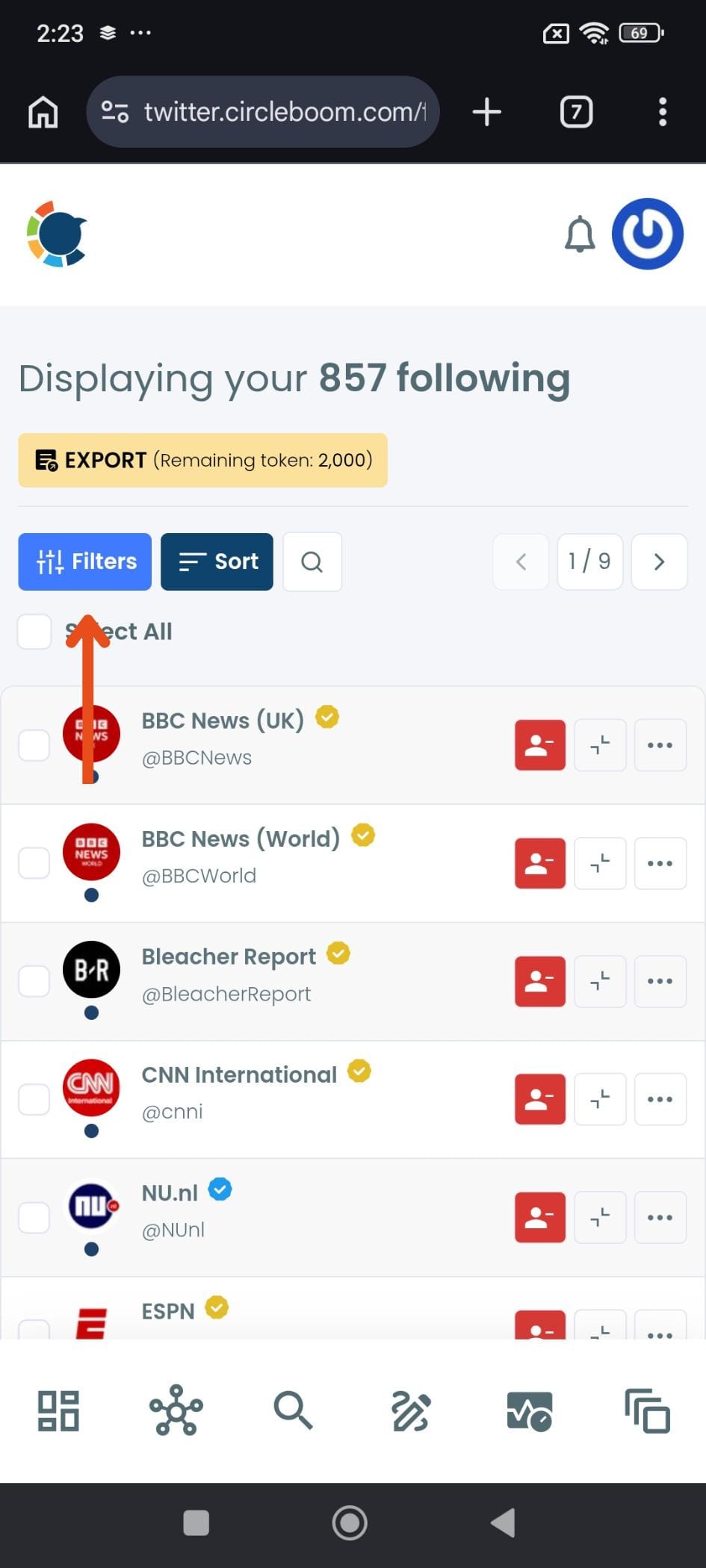This screenshot has width=706, height=1568.
Task: Unfollow CNN International
Action: click(x=539, y=1099)
